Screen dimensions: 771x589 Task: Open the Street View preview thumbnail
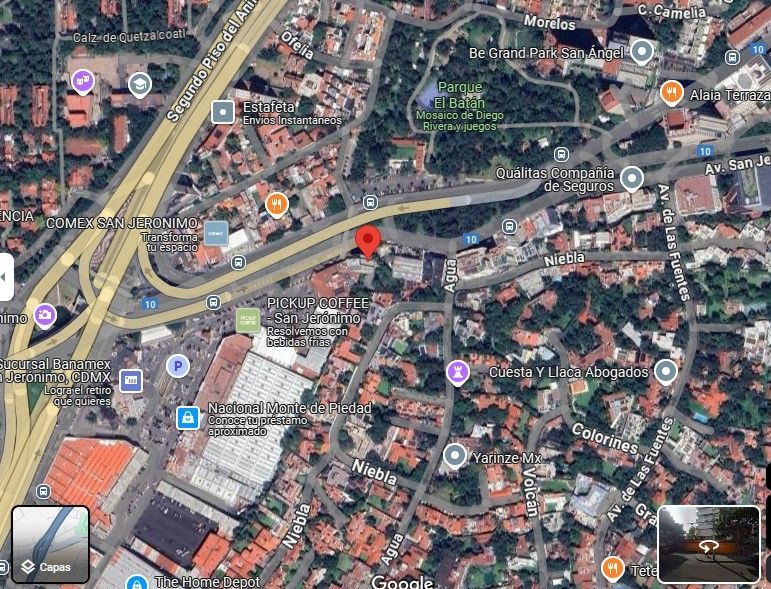[x=709, y=544]
